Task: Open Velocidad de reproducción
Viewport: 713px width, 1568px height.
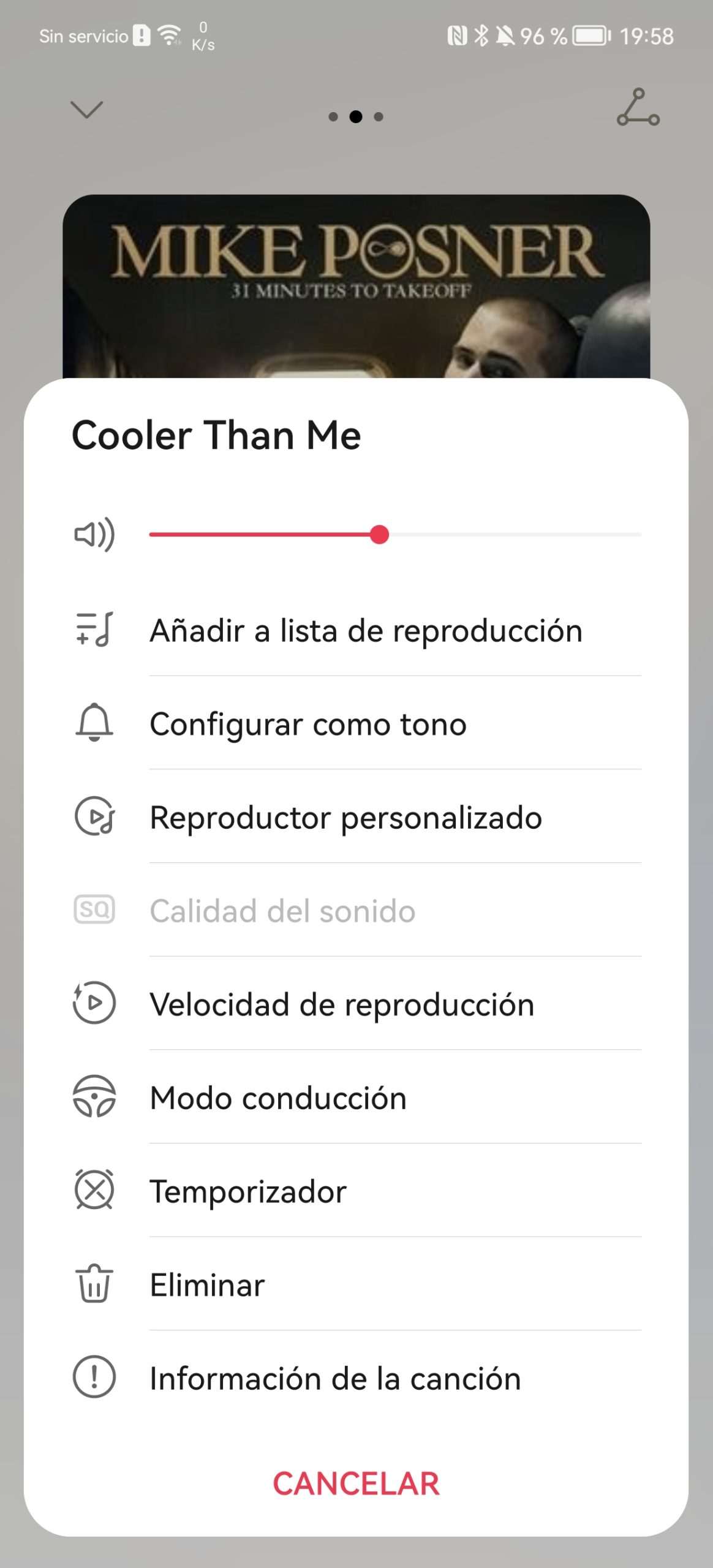Action: click(356, 1003)
